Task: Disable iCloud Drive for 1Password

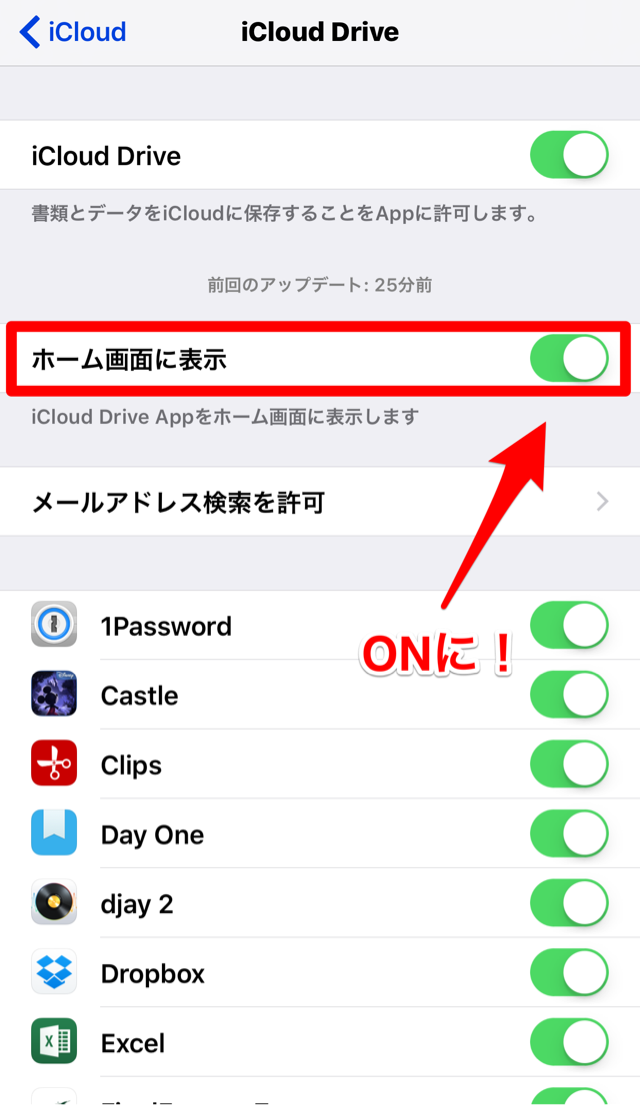Action: click(x=569, y=626)
